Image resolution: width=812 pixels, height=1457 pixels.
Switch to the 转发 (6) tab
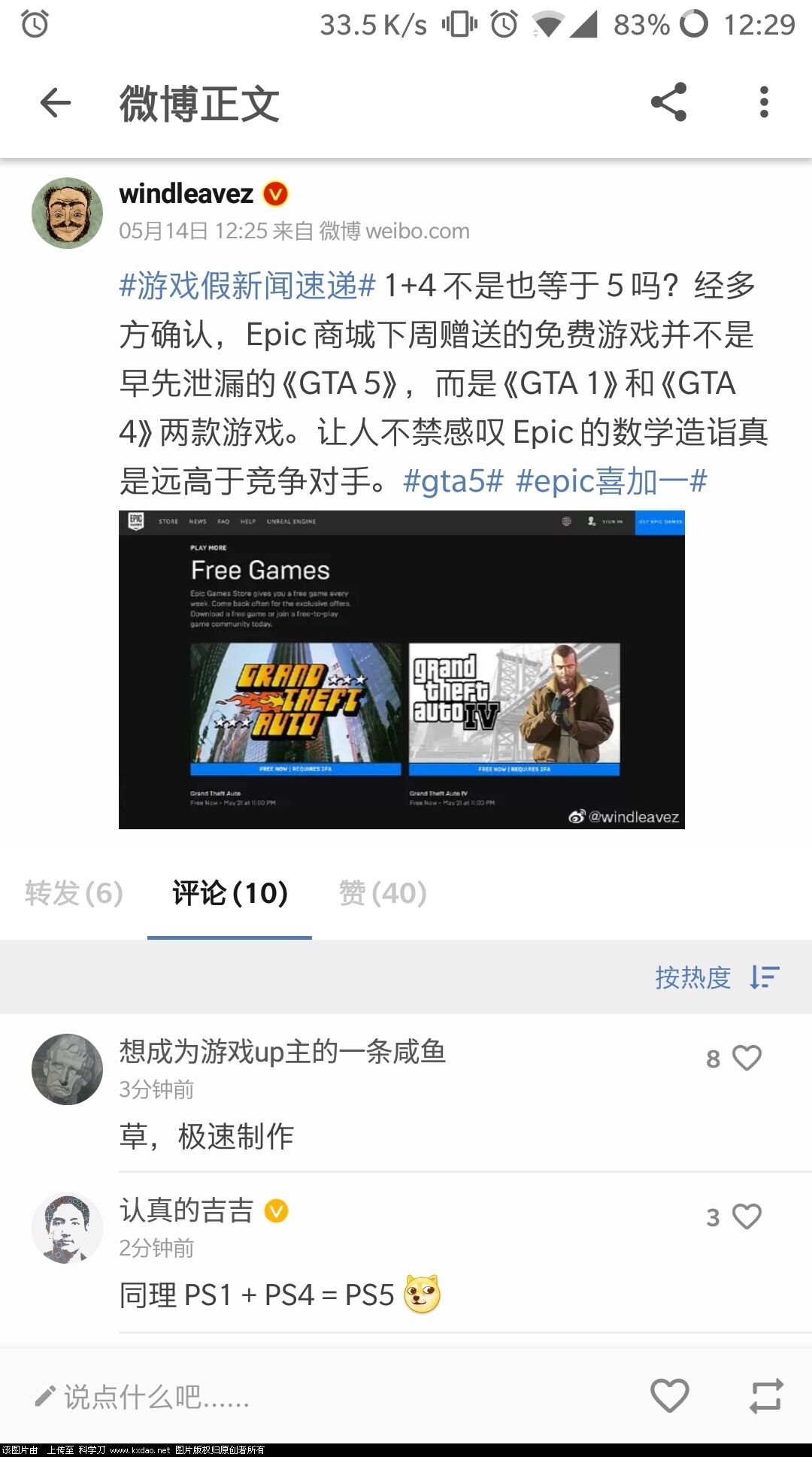(74, 893)
